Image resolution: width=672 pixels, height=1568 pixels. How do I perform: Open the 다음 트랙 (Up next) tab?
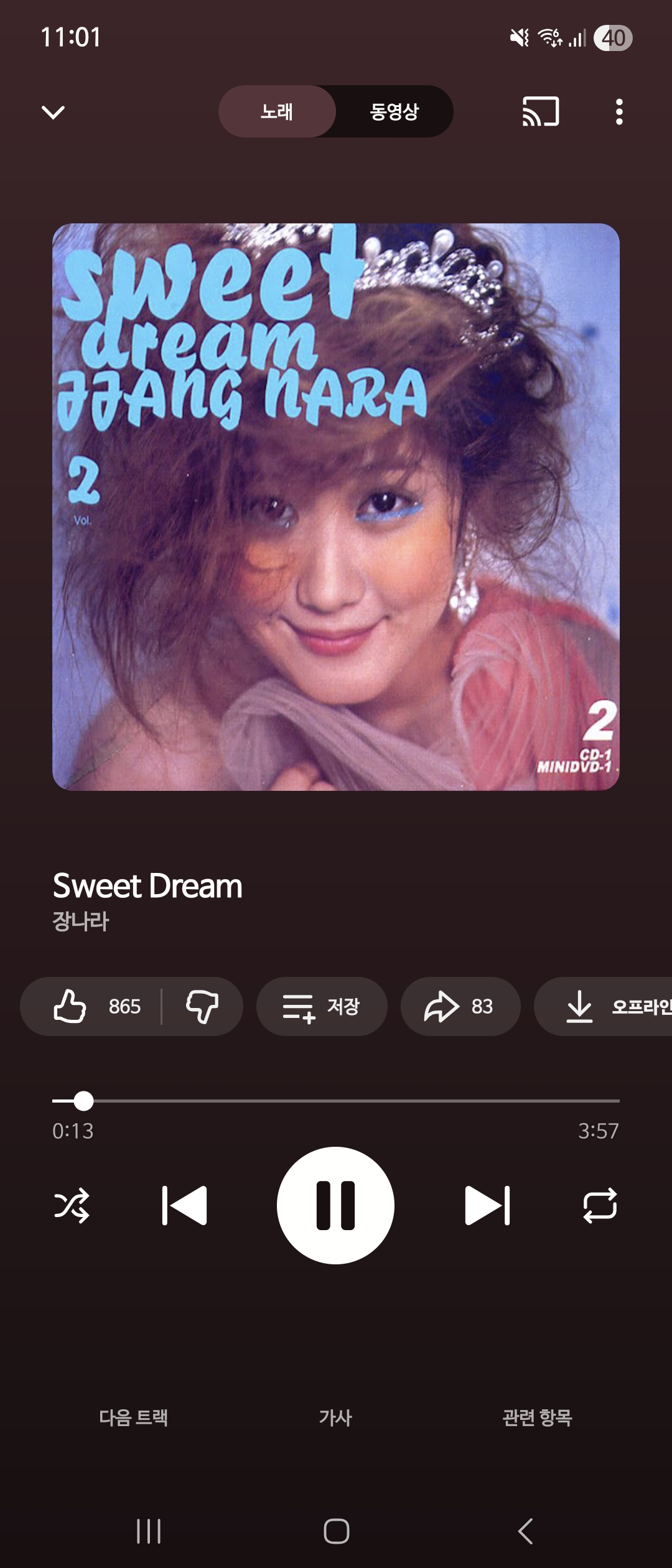[x=134, y=1418]
